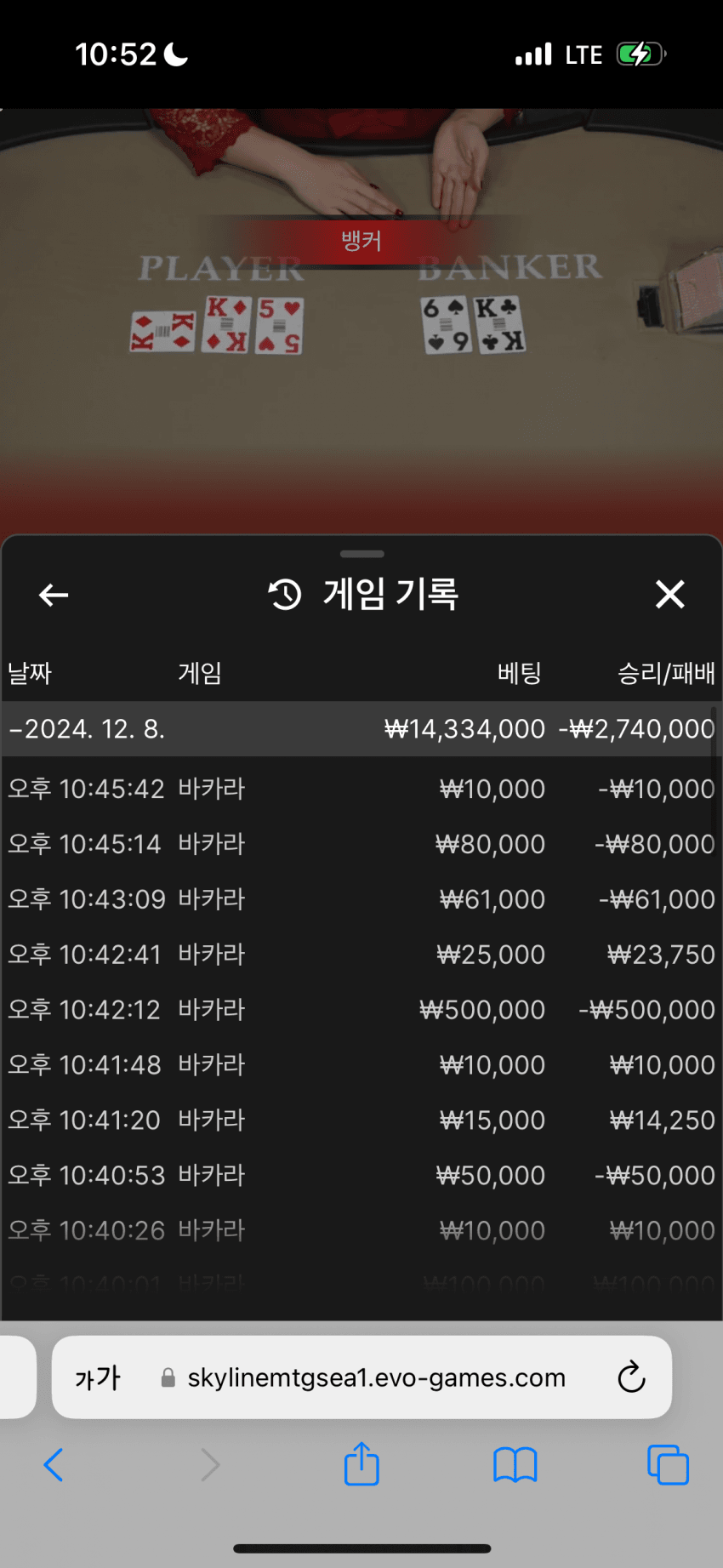Show all open tabs
The height and width of the screenshot is (1568, 723).
pyautogui.click(x=668, y=1464)
